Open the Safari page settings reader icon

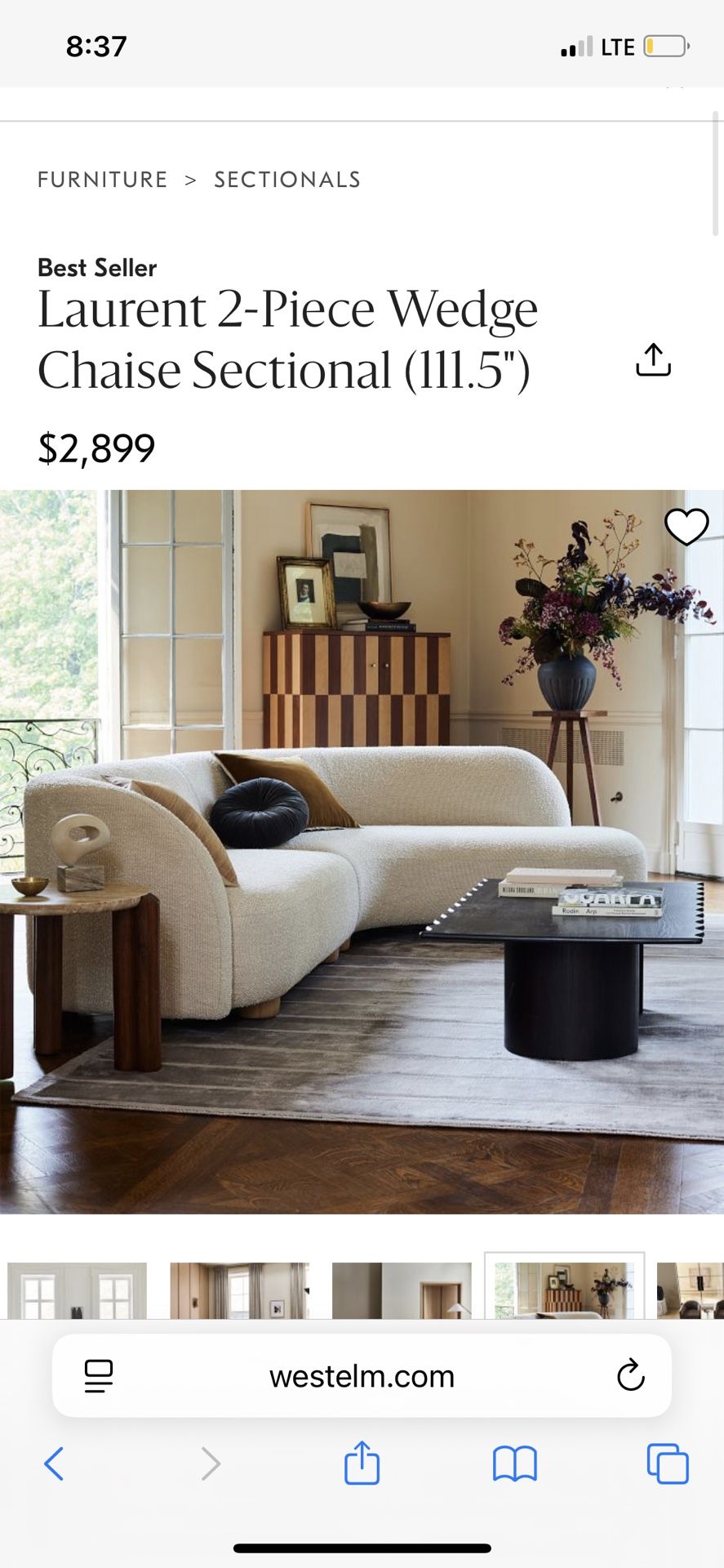(98, 1376)
